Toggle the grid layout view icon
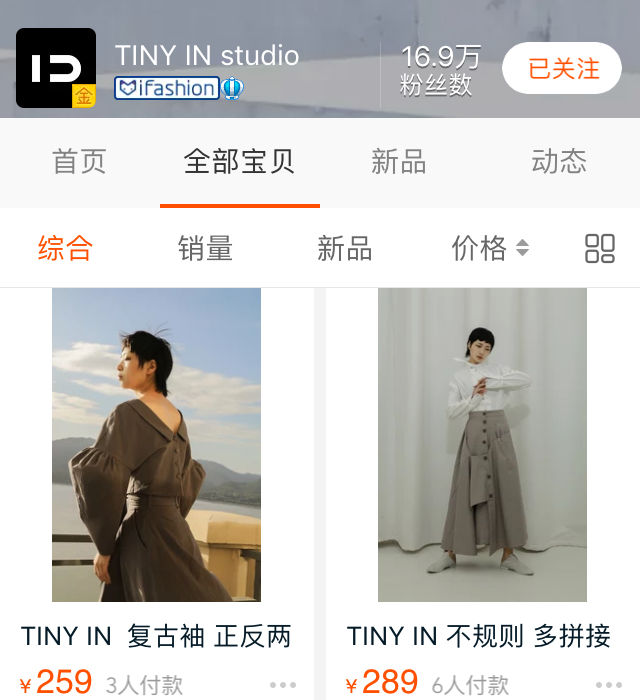The height and width of the screenshot is (700, 640). (x=599, y=249)
